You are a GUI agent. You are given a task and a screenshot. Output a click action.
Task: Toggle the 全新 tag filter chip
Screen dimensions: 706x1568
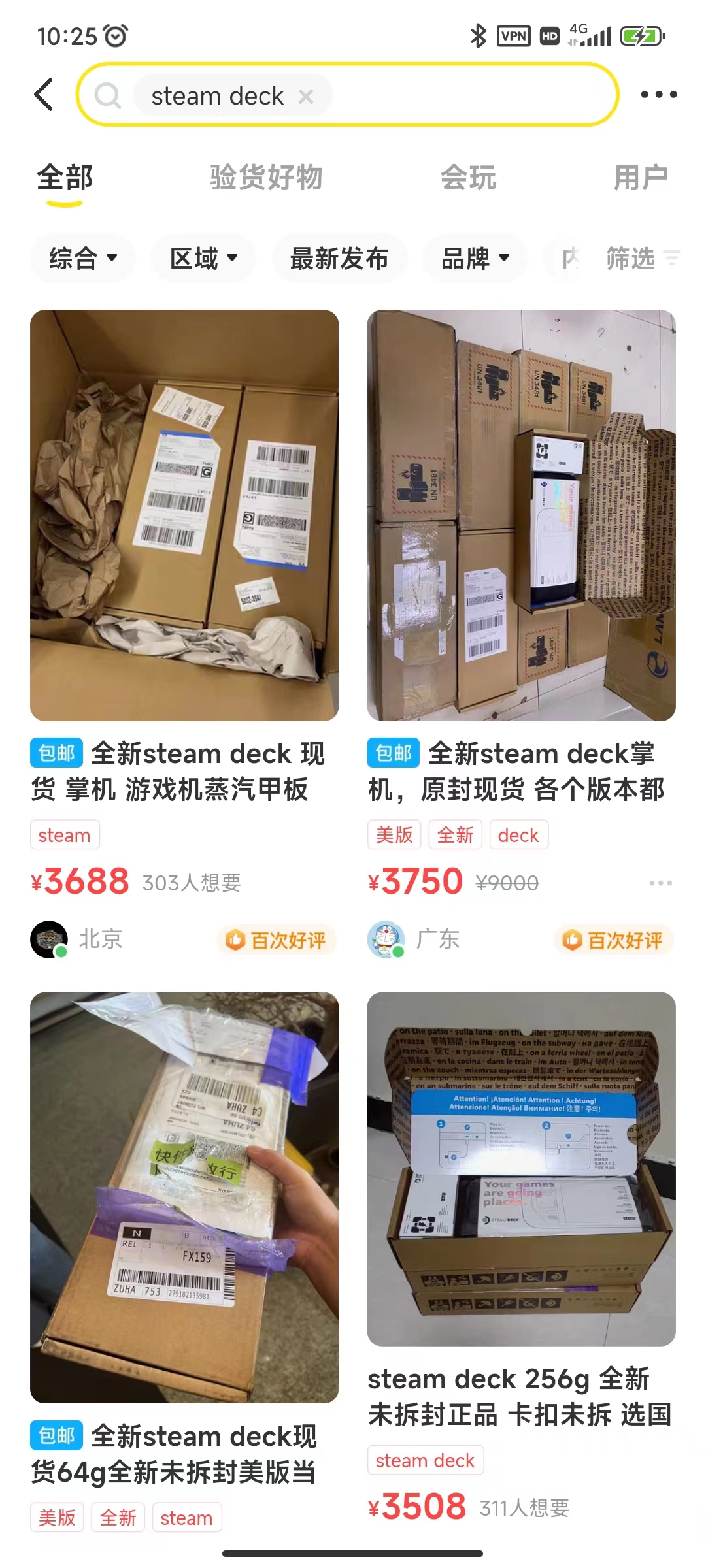click(x=455, y=834)
